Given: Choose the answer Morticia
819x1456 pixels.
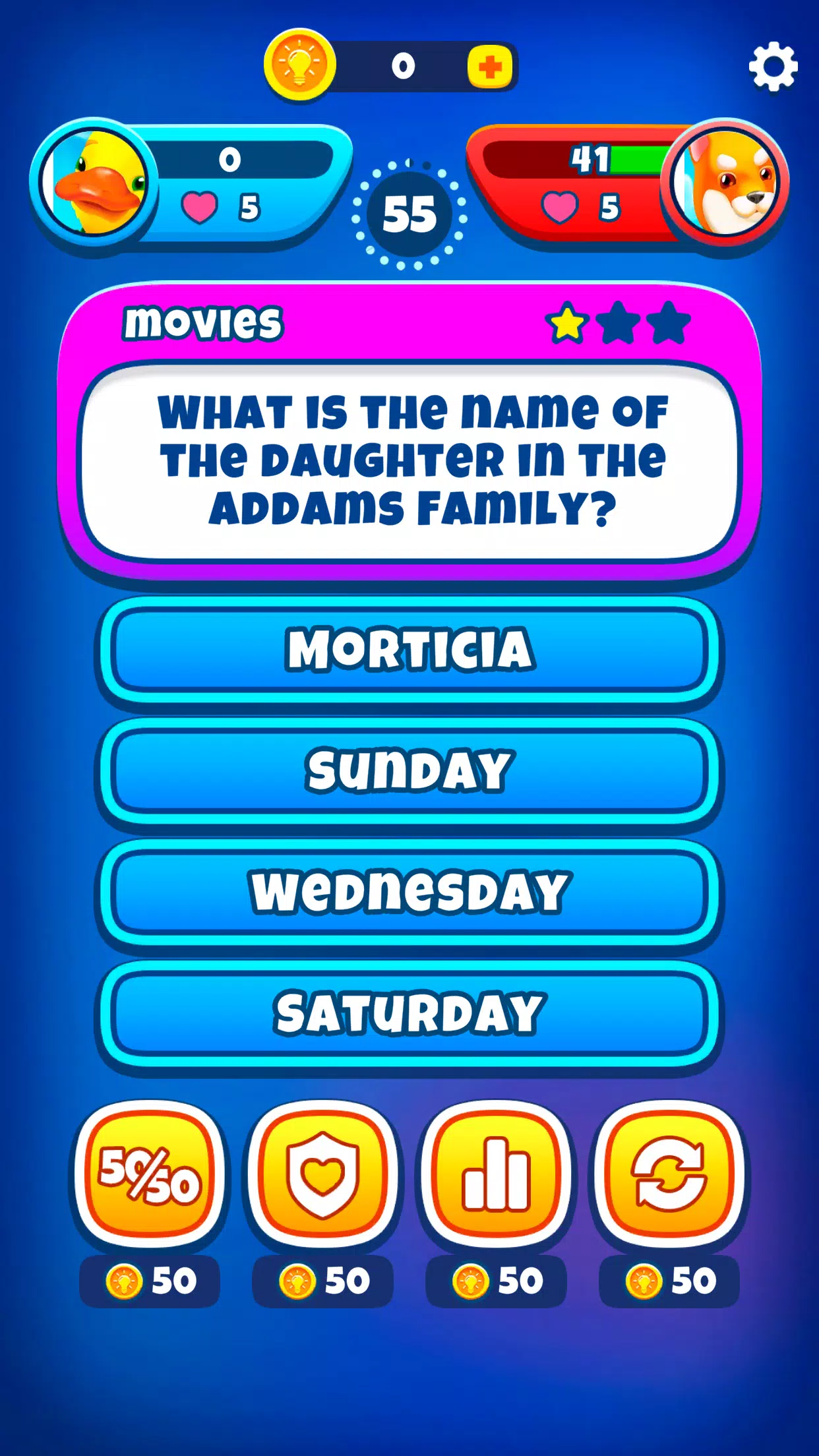Looking at the screenshot, I should (x=409, y=650).
